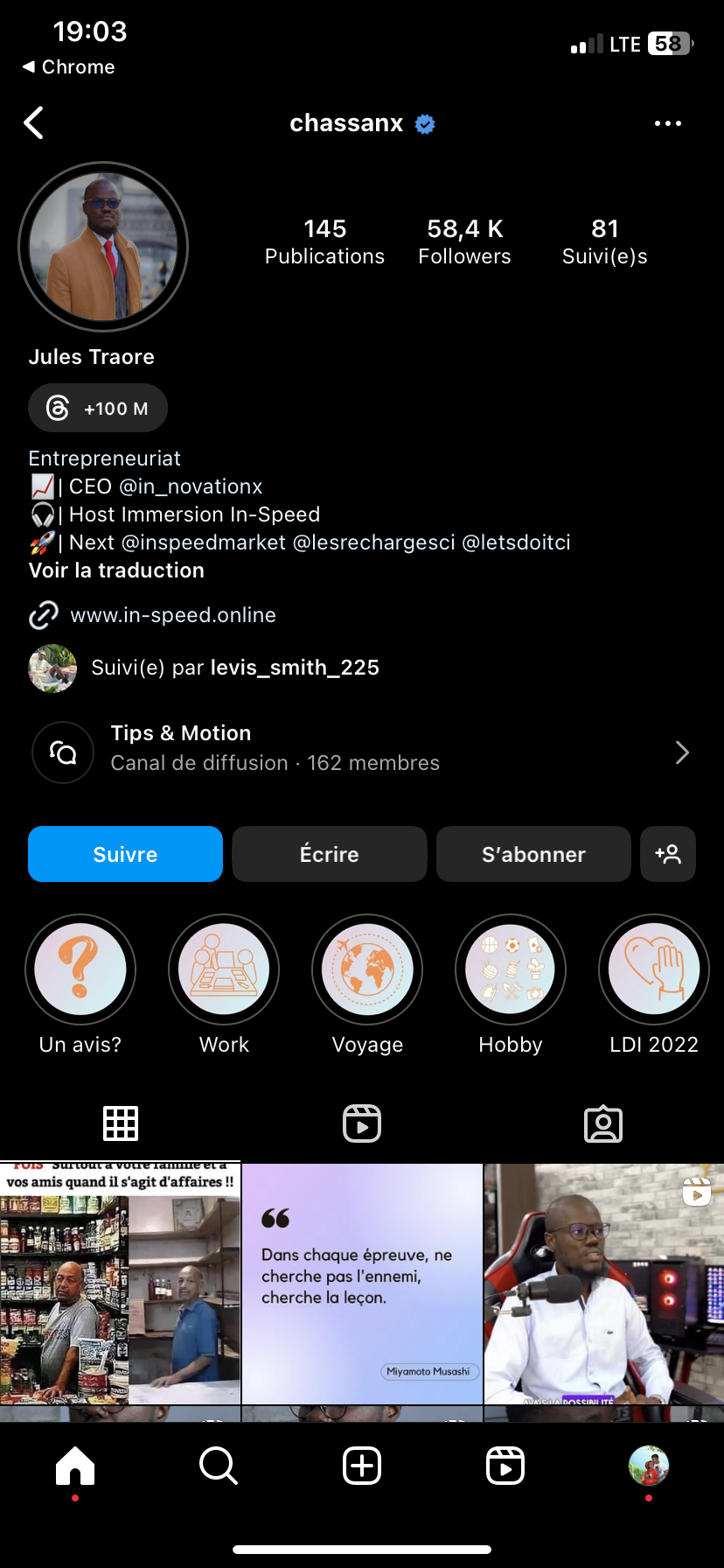The image size is (724, 1568).
Task: Tap the S'abonner button
Action: tap(533, 854)
